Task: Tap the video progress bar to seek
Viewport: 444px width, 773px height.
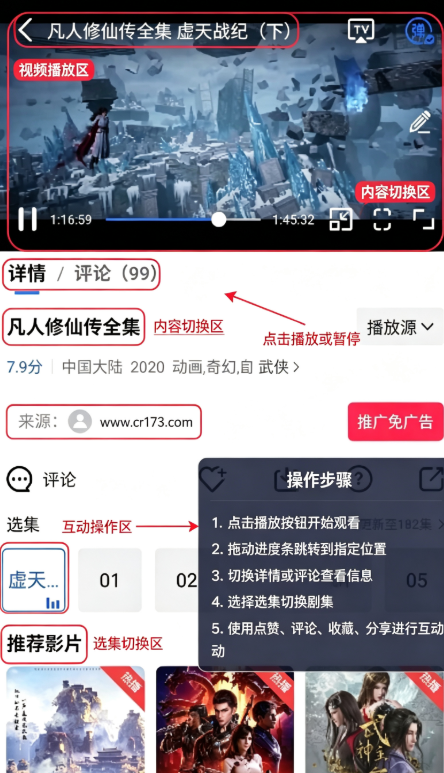Action: click(x=183, y=219)
